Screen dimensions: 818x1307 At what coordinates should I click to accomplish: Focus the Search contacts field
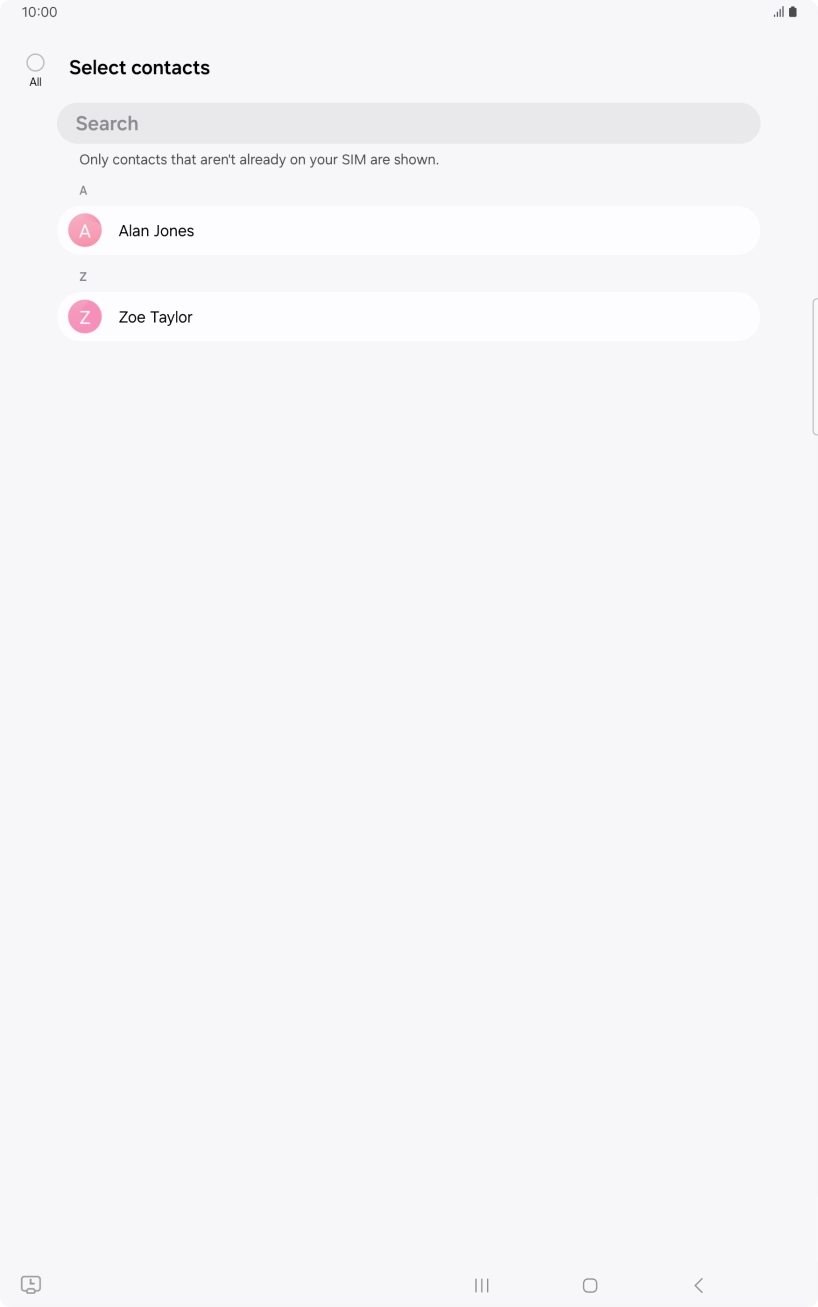[x=408, y=123]
